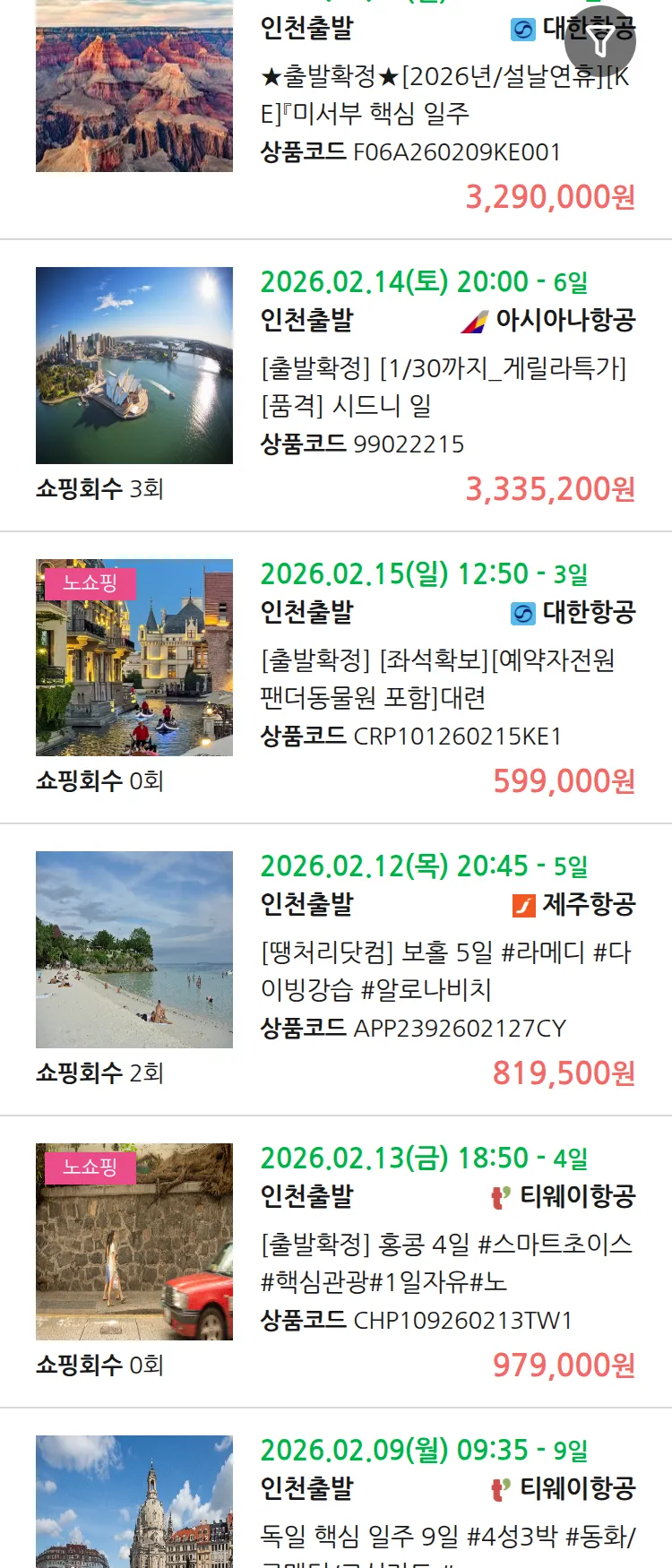672x1568 pixels.
Task: Open the floating filter button
Action: pos(600,40)
